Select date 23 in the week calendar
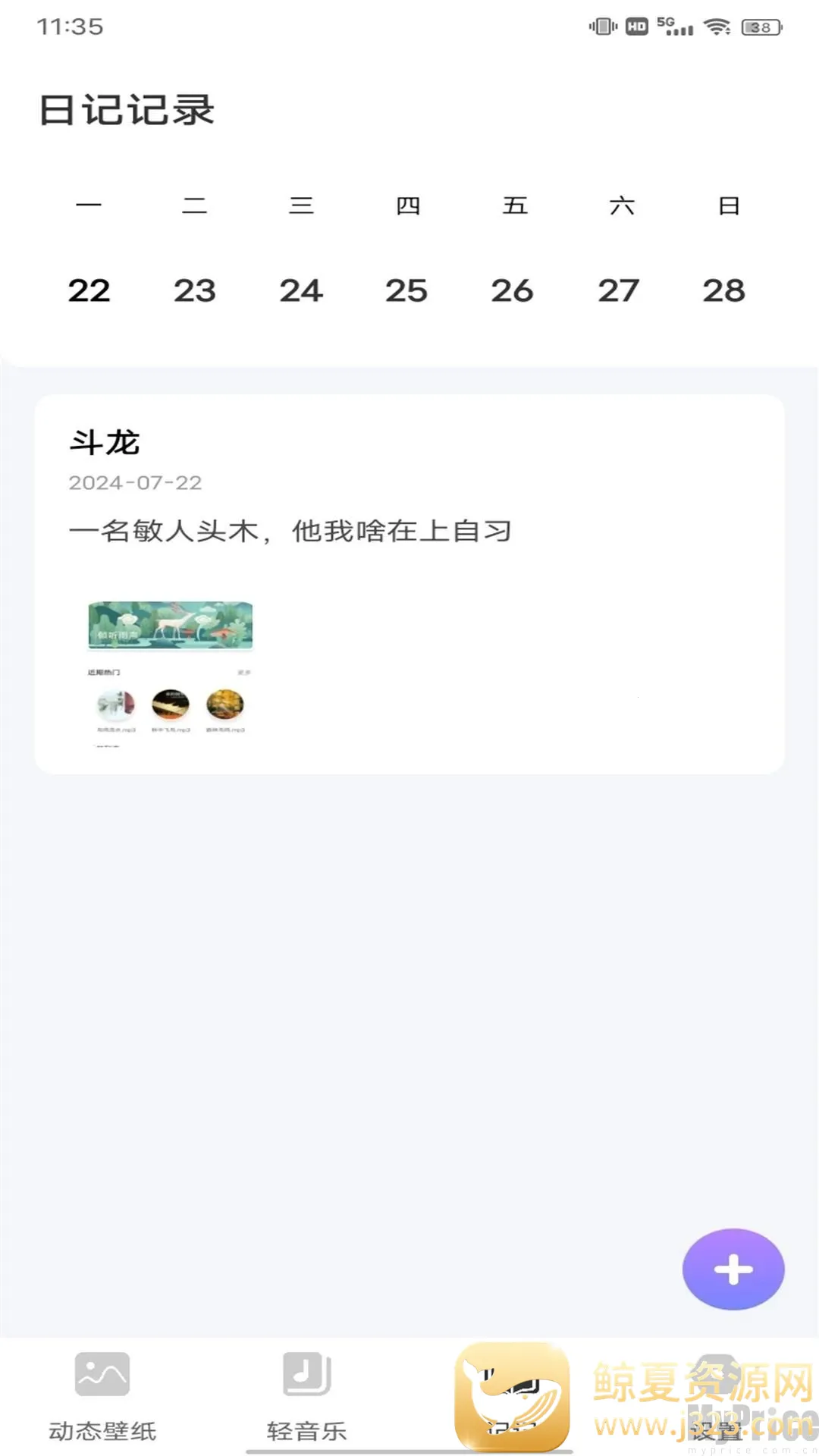Viewport: 819px width, 1456px height. (x=195, y=290)
